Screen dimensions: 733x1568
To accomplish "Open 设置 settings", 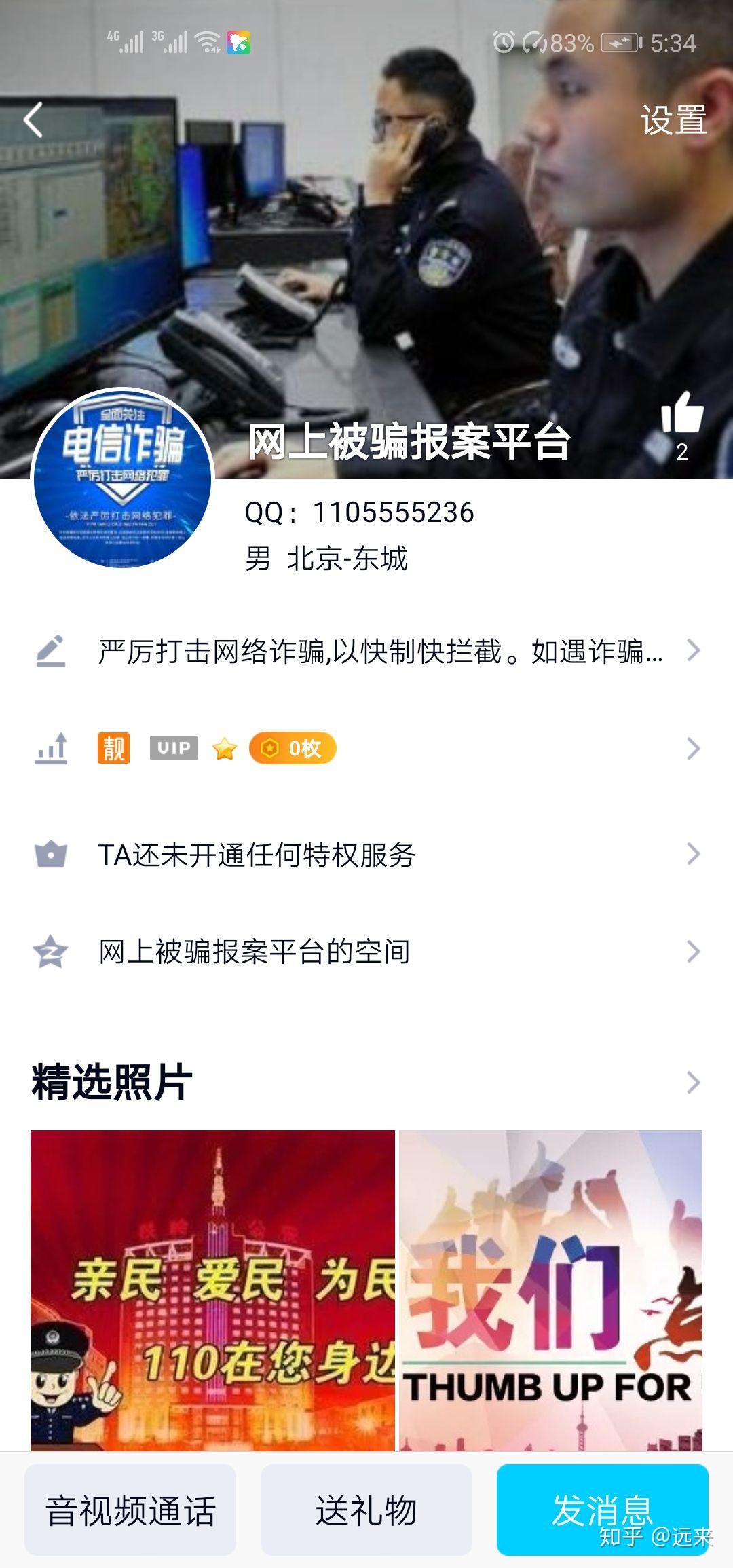I will (673, 121).
